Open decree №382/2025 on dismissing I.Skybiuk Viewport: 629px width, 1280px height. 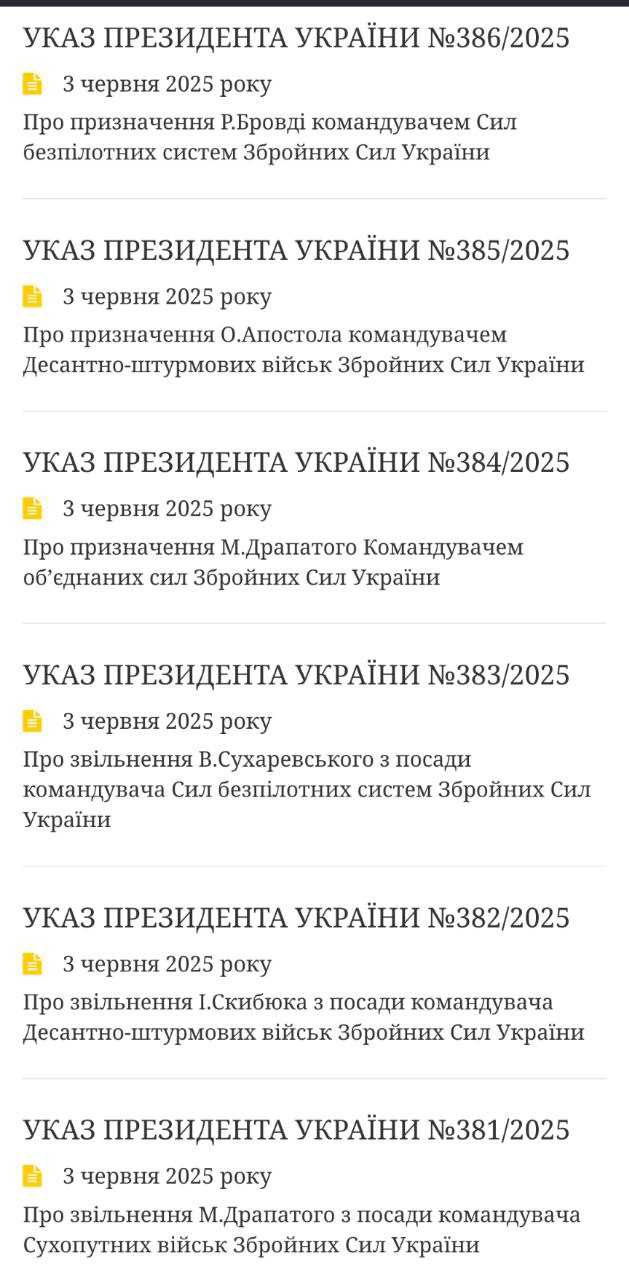296,918
